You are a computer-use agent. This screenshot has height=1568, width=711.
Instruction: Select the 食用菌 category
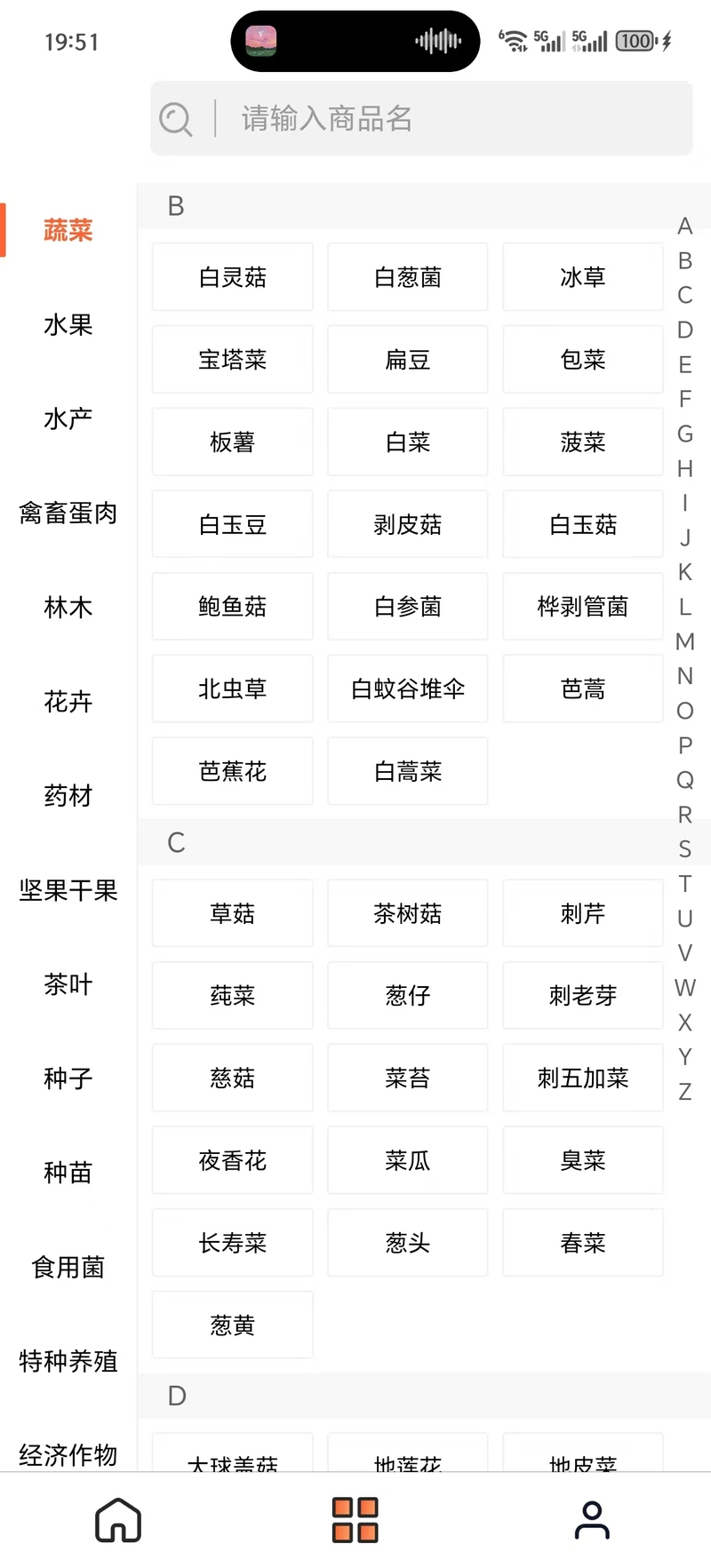68,1267
